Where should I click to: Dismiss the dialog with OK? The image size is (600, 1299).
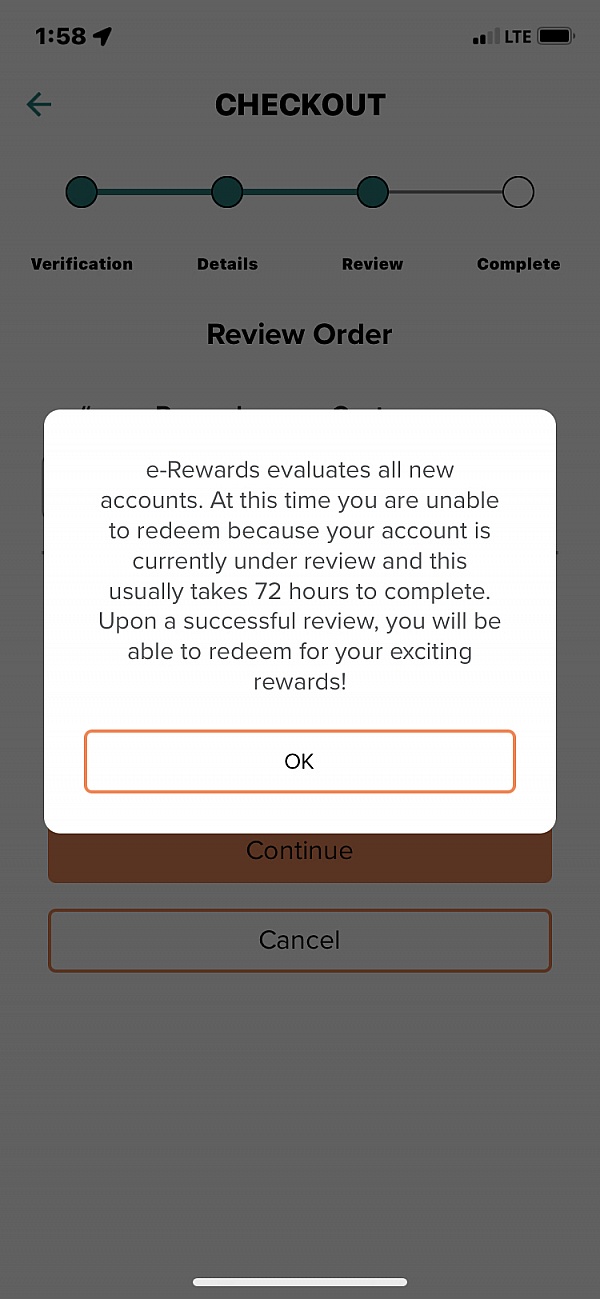coord(299,762)
